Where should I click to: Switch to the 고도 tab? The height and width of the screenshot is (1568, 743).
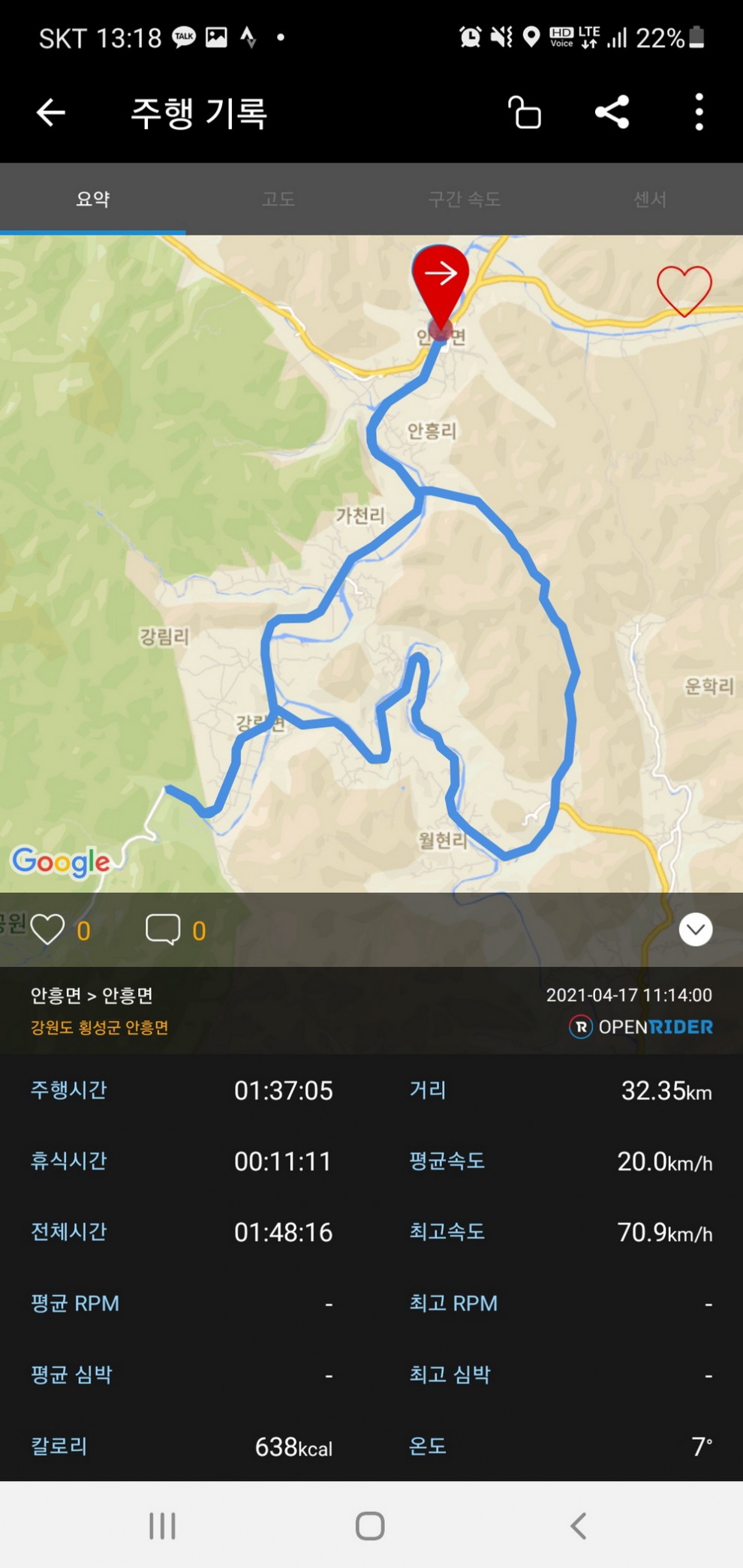pos(278,199)
